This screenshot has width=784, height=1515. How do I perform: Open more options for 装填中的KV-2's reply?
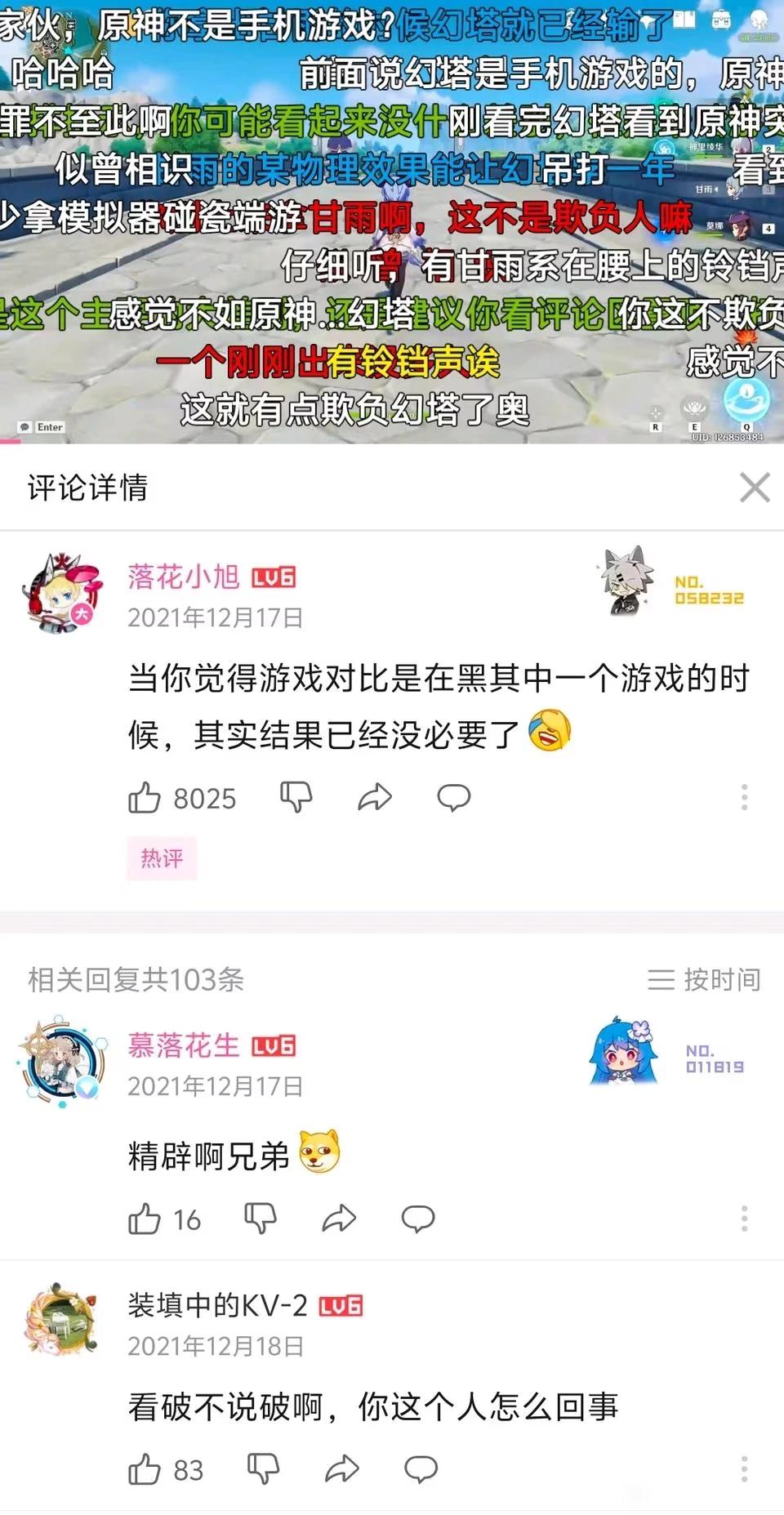pyautogui.click(x=744, y=1468)
